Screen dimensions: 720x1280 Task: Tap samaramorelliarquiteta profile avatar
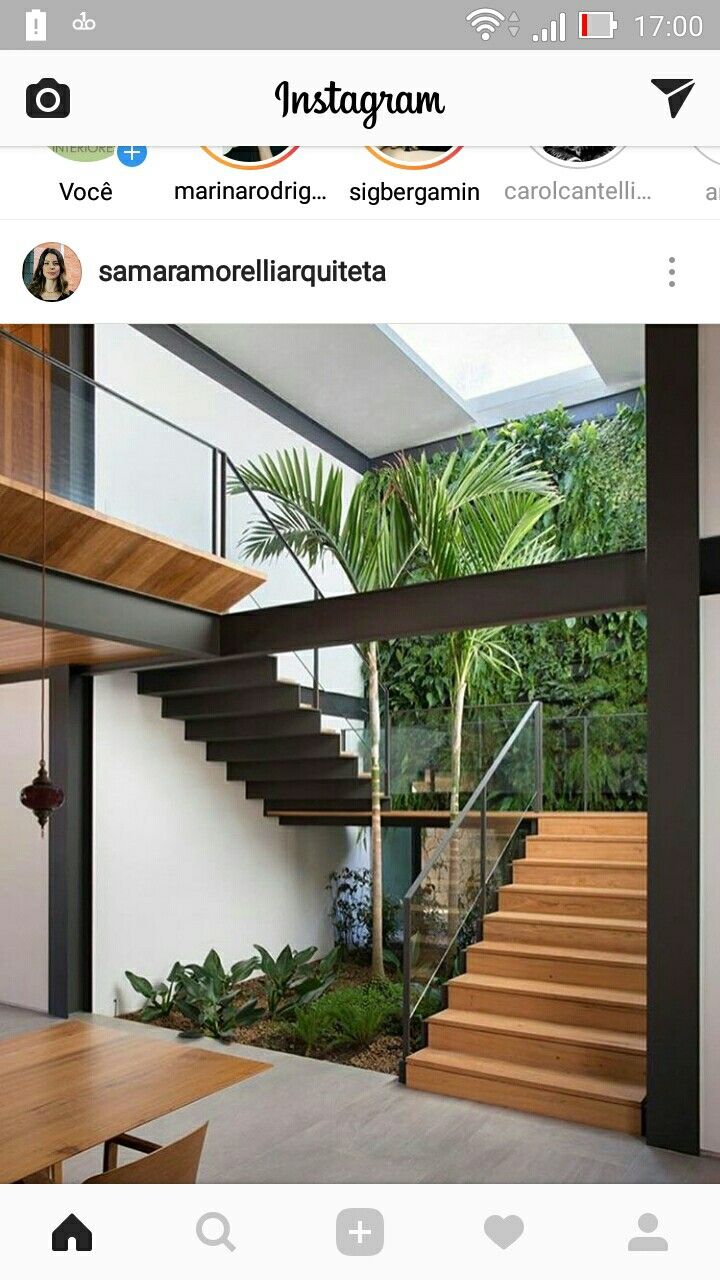(x=52, y=272)
